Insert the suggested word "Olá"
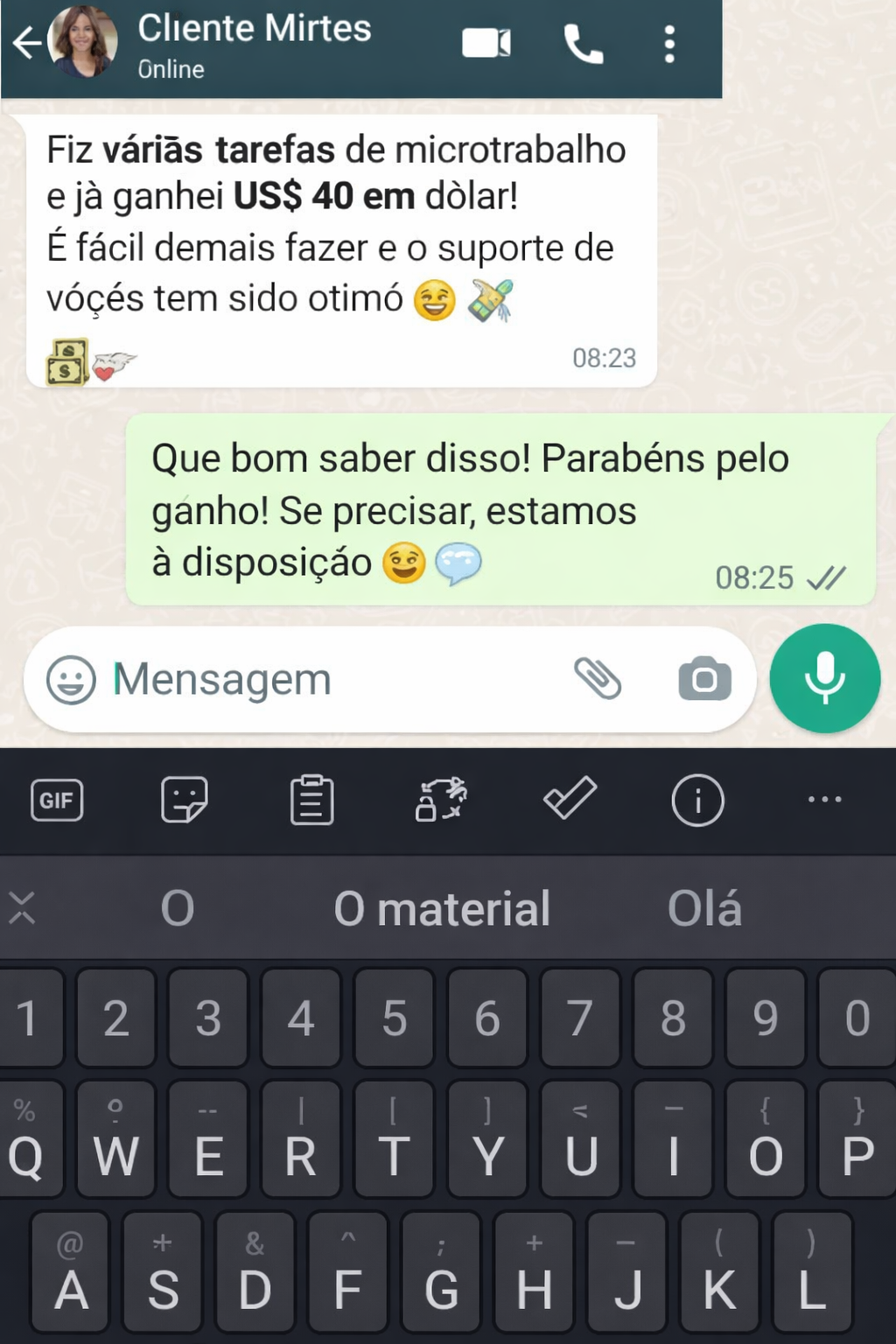 [704, 908]
